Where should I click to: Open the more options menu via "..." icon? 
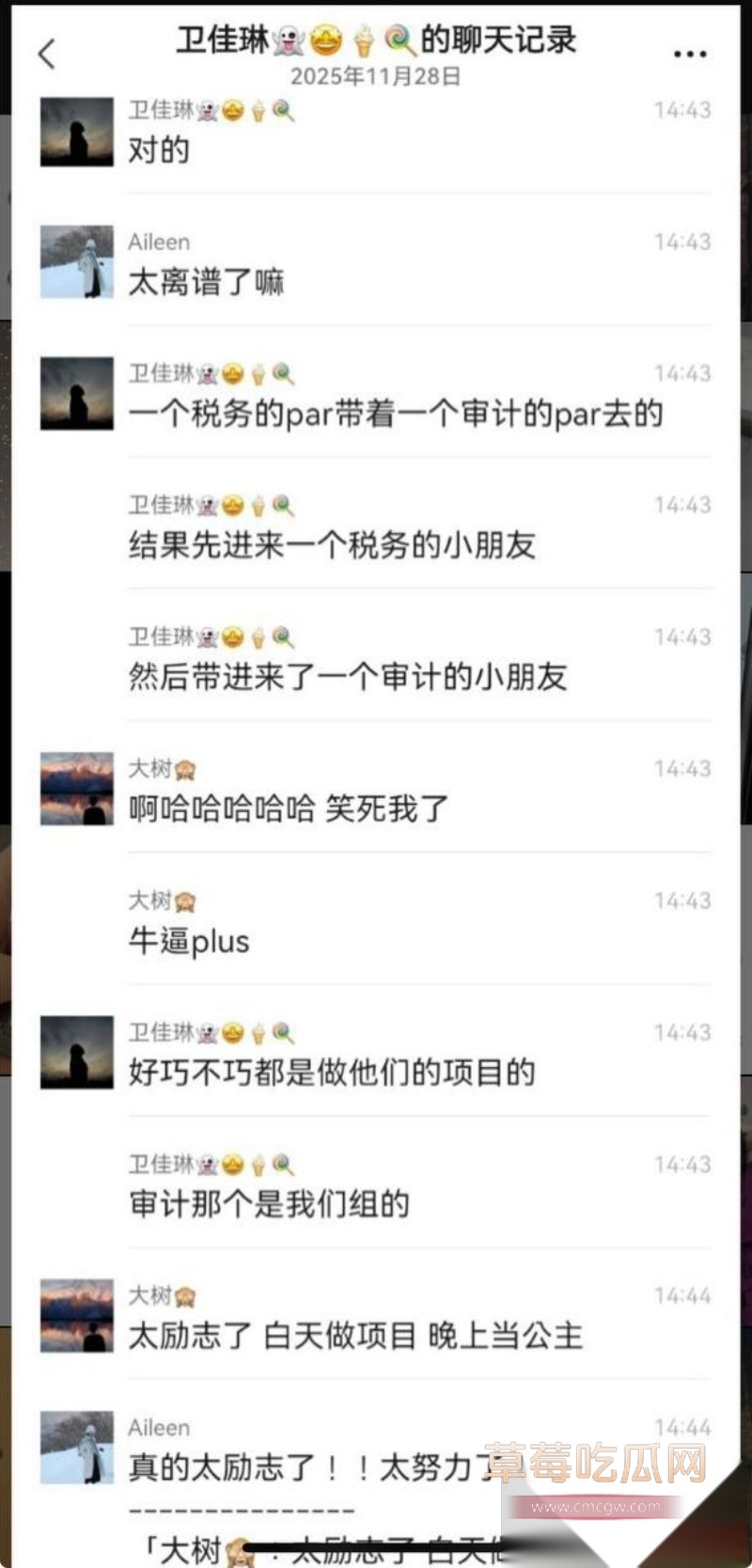click(690, 54)
